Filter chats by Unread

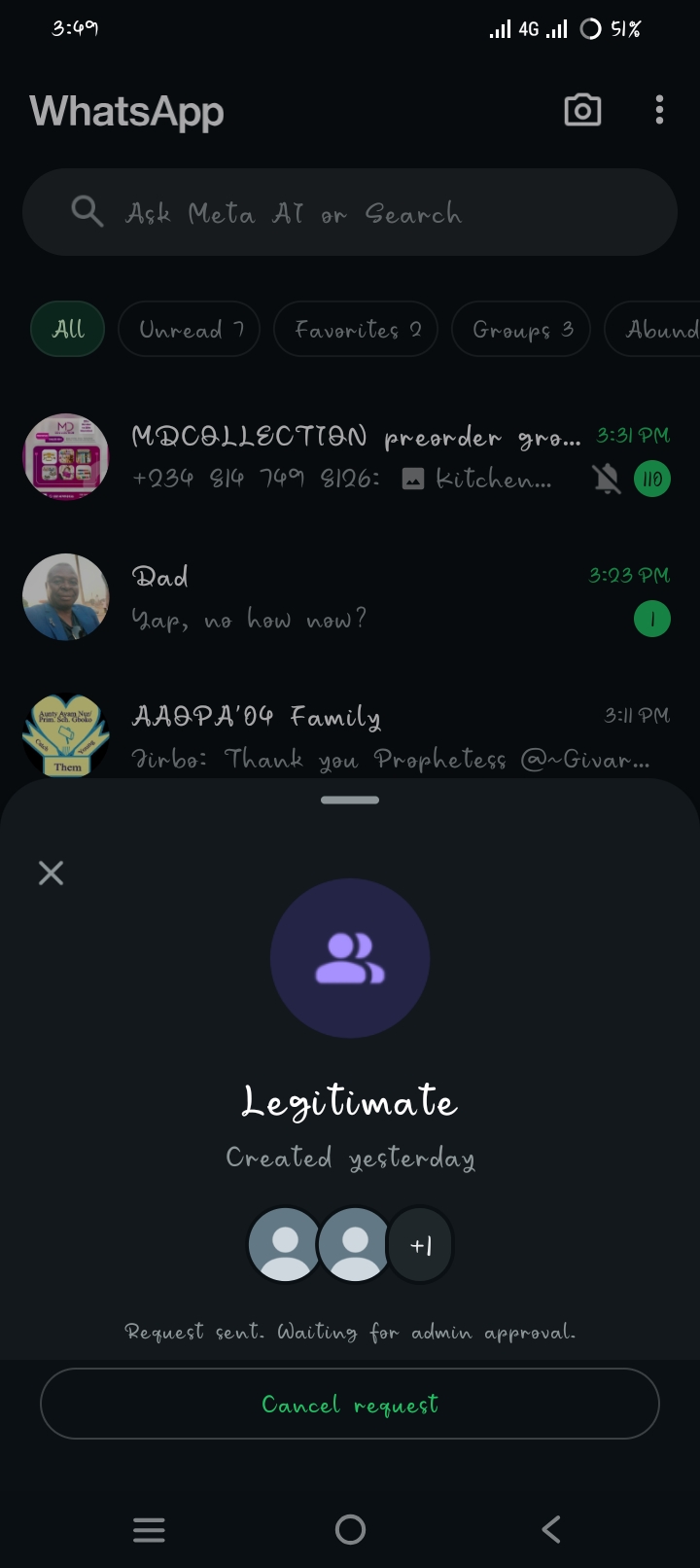pos(190,329)
